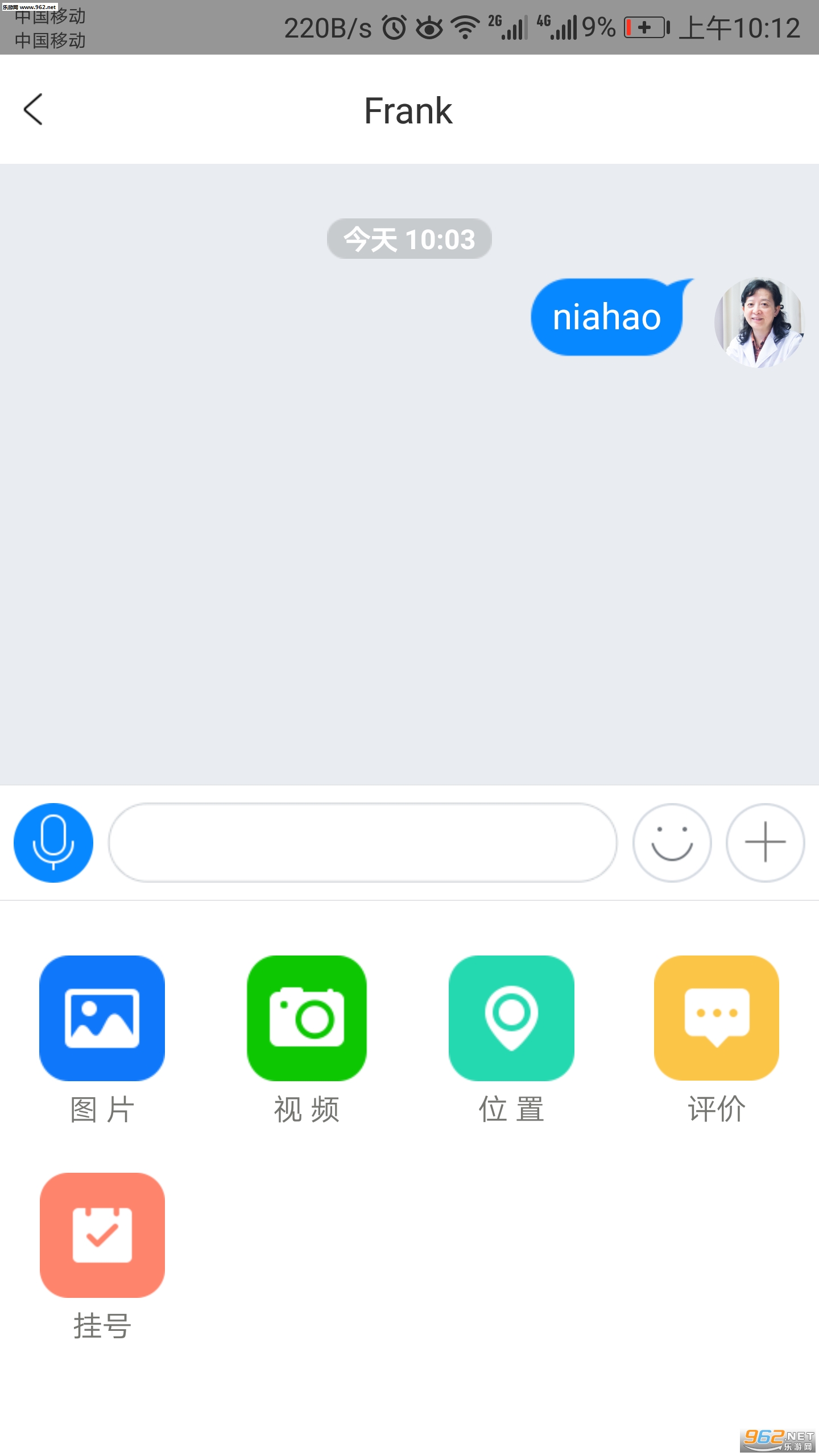Viewport: 819px width, 1456px height.
Task: View the sender's profile avatar
Action: pyautogui.click(x=759, y=322)
